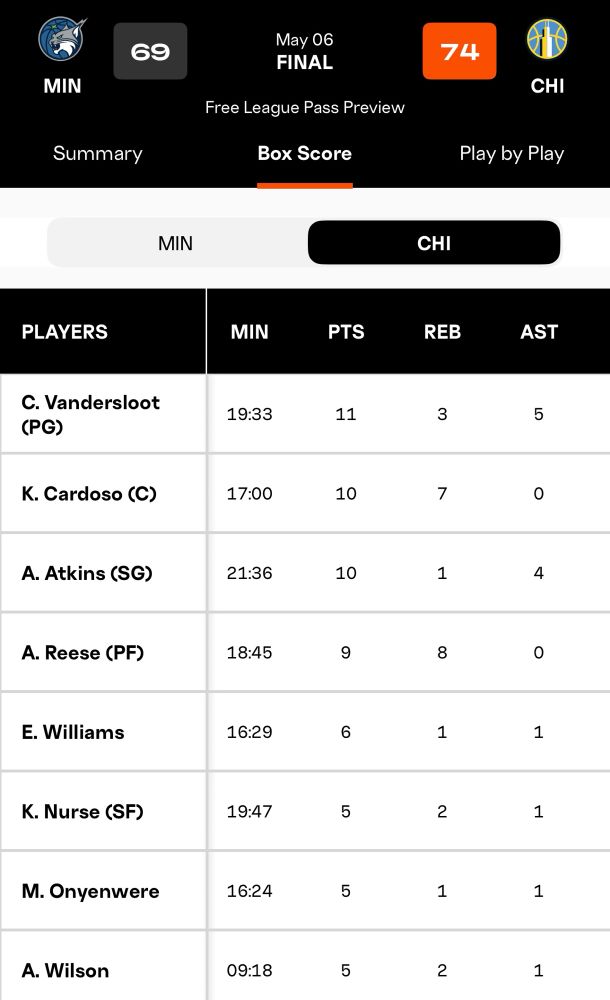The image size is (610, 1000).
Task: Select the Box Score tab
Action: coord(304,154)
